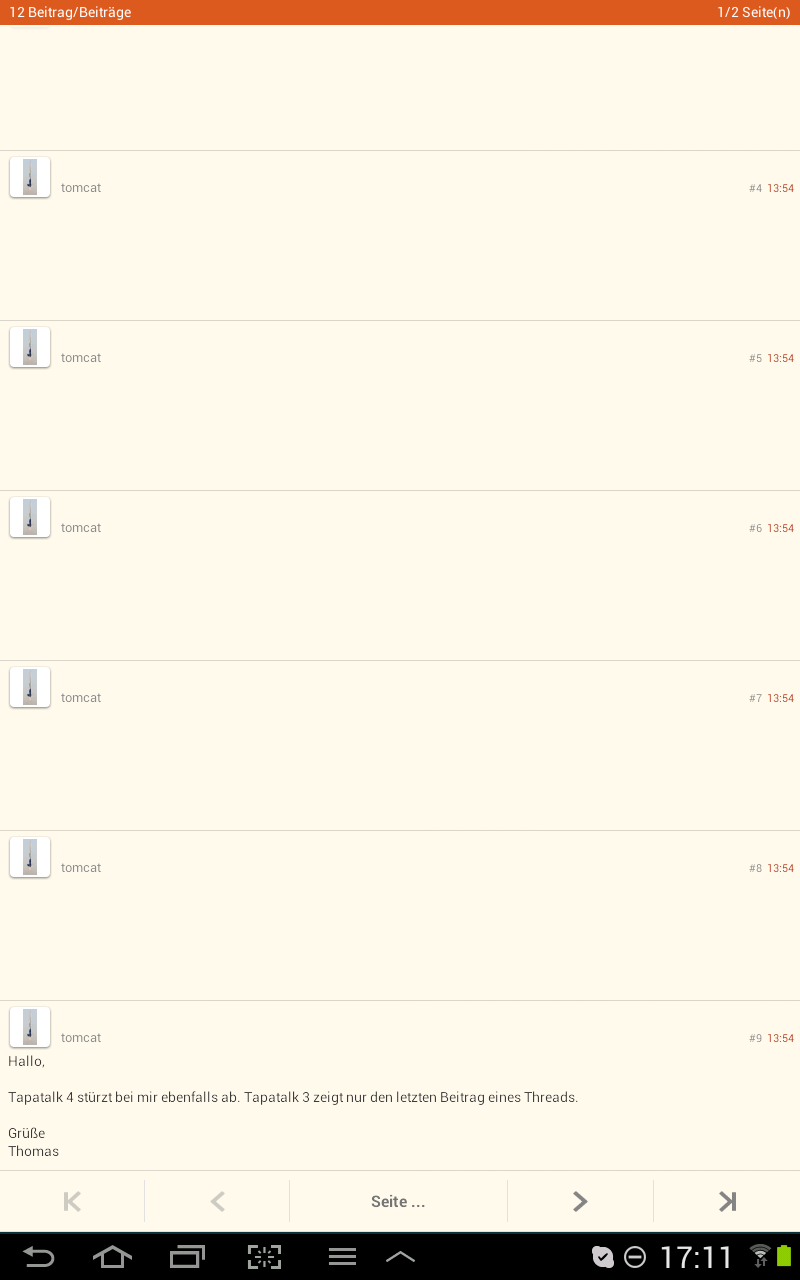Jump to the last page

click(x=727, y=1202)
